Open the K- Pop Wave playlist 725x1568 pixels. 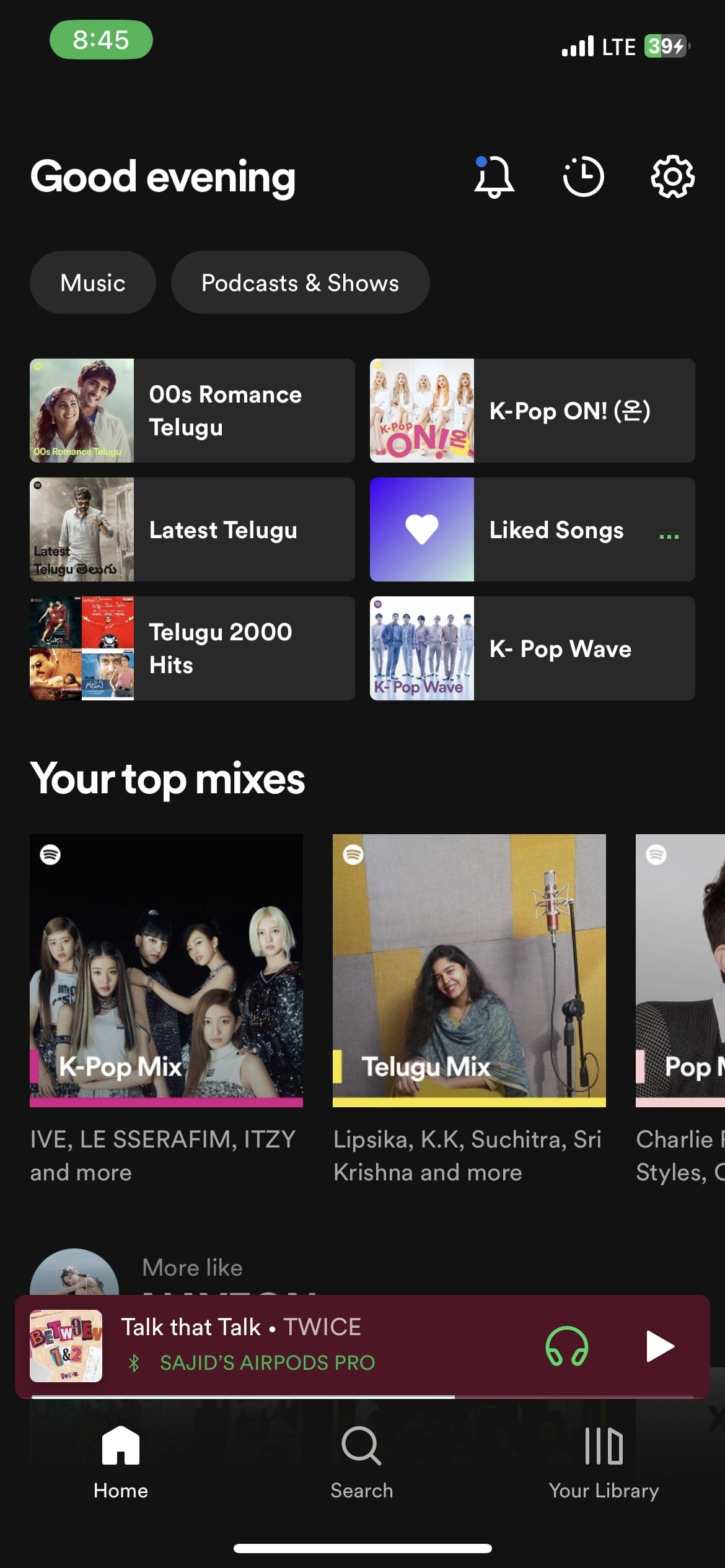532,648
